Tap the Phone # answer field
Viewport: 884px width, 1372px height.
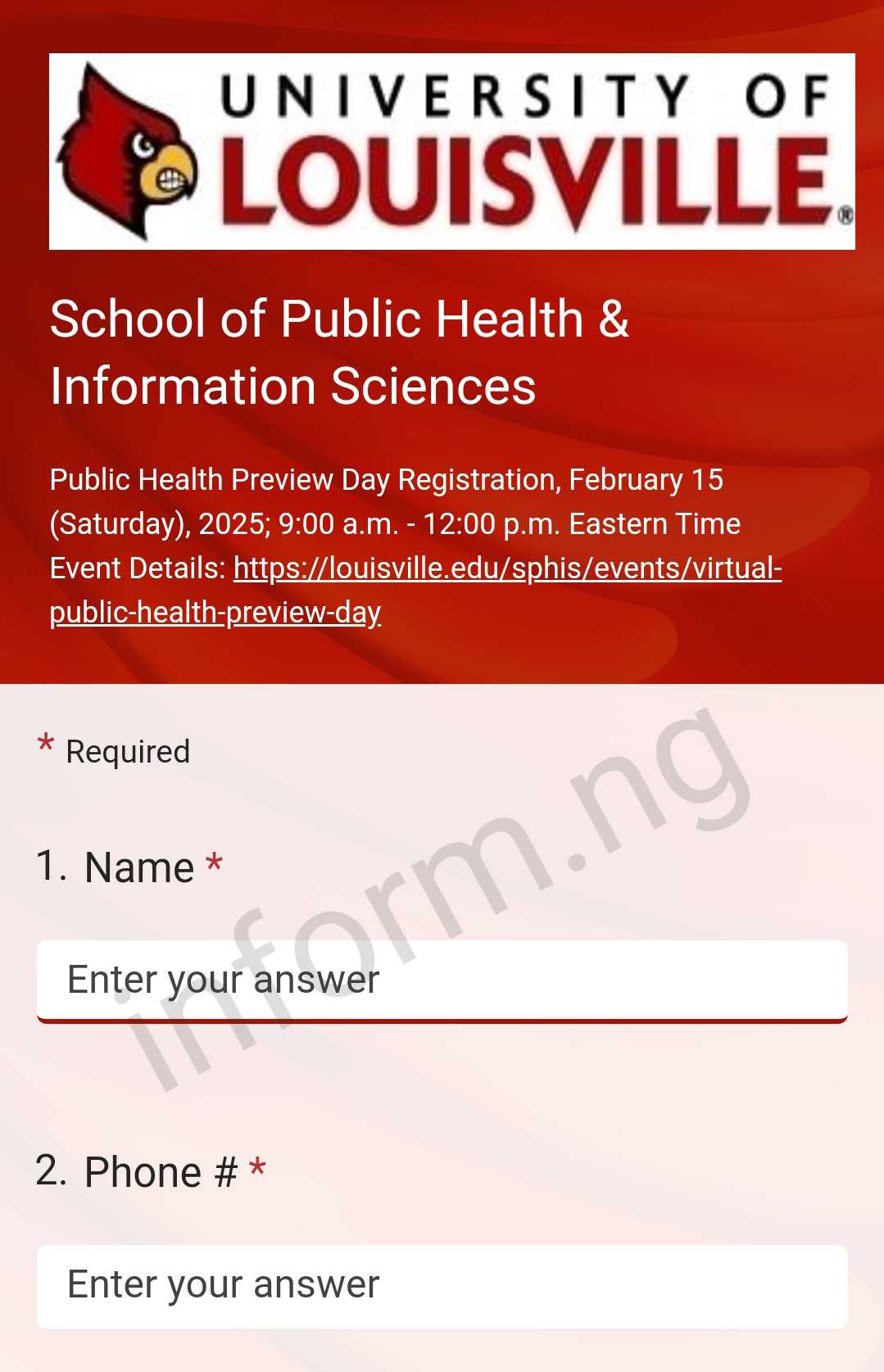coord(442,1285)
